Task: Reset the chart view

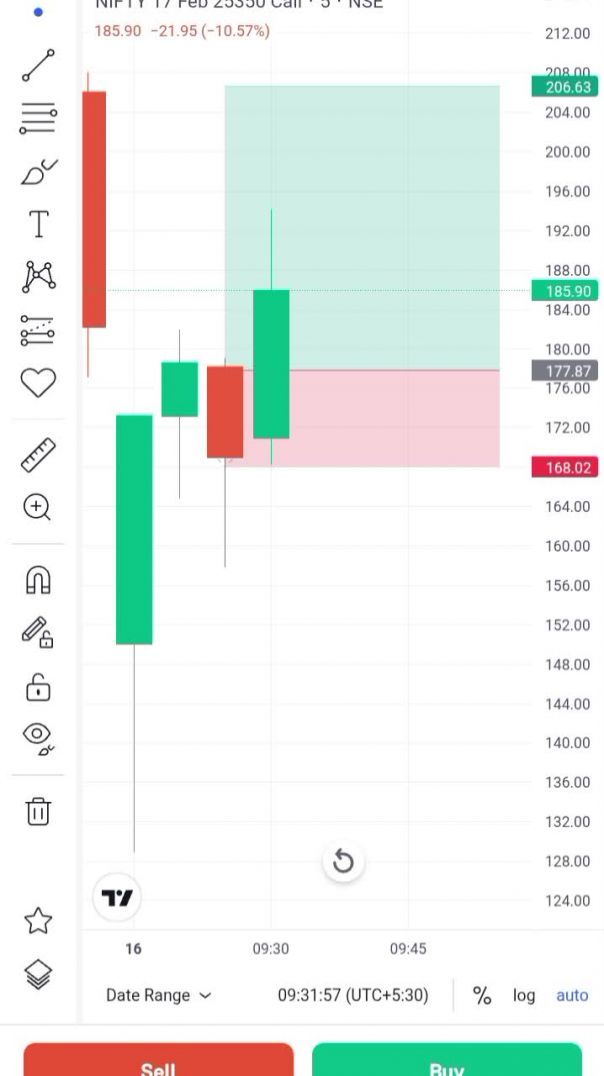Action: pos(343,861)
